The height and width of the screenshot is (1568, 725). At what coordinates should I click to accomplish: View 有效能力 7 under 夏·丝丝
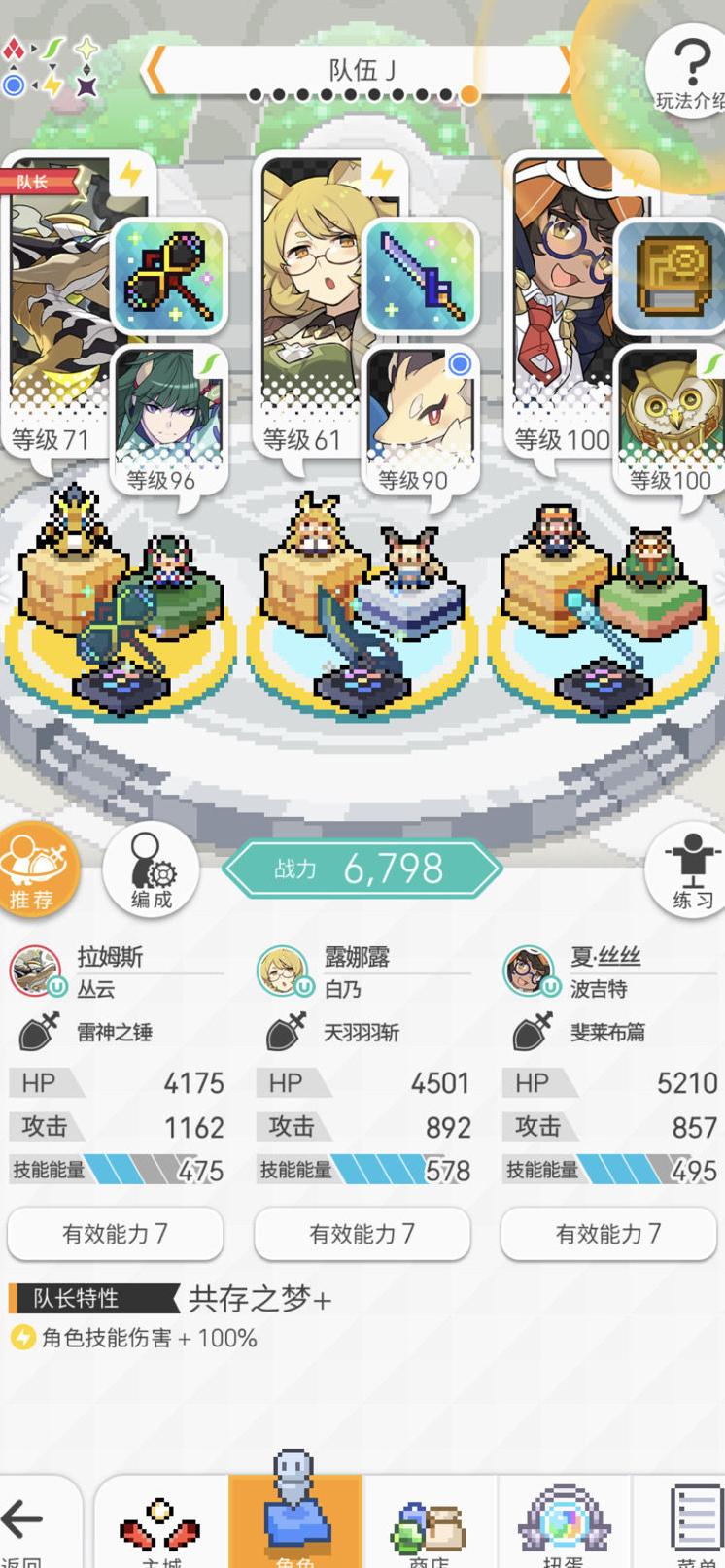click(608, 1234)
